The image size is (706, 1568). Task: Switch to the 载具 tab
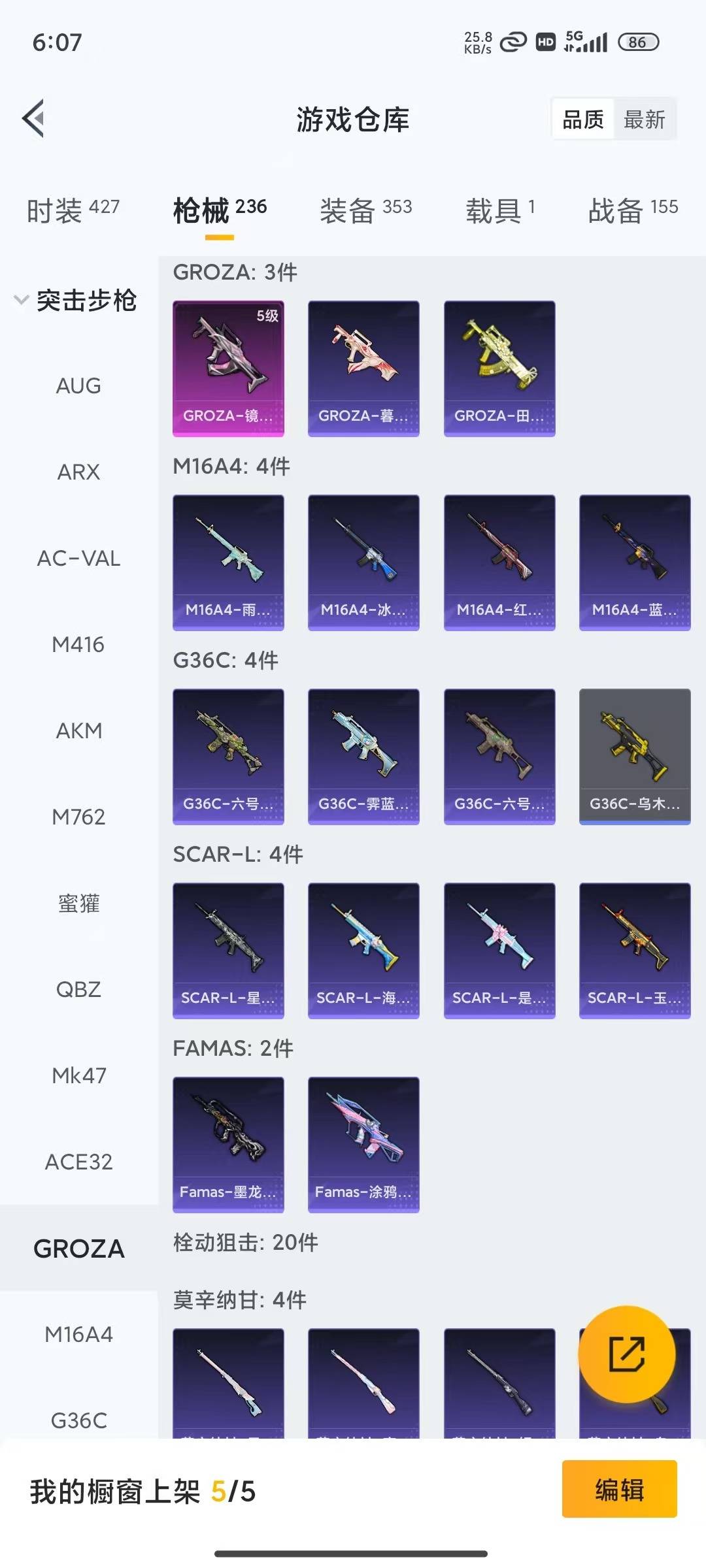pyautogui.click(x=500, y=210)
